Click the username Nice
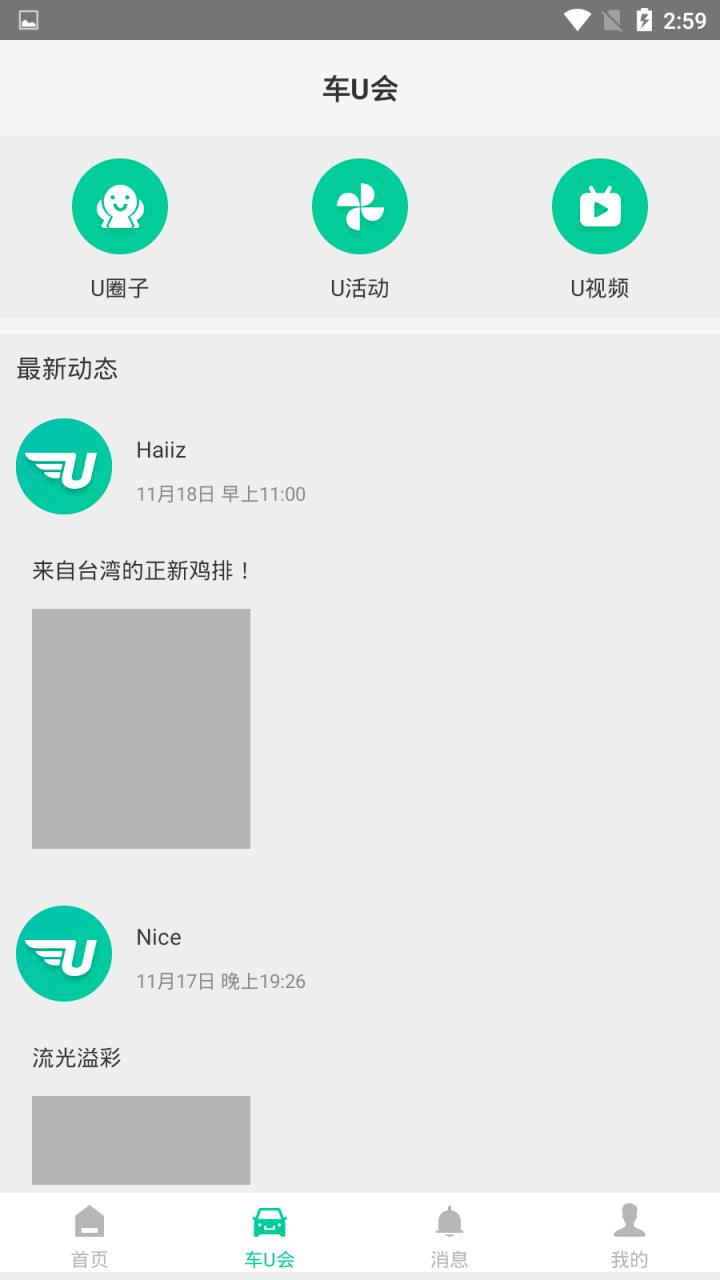The height and width of the screenshot is (1280, 720). click(x=158, y=938)
